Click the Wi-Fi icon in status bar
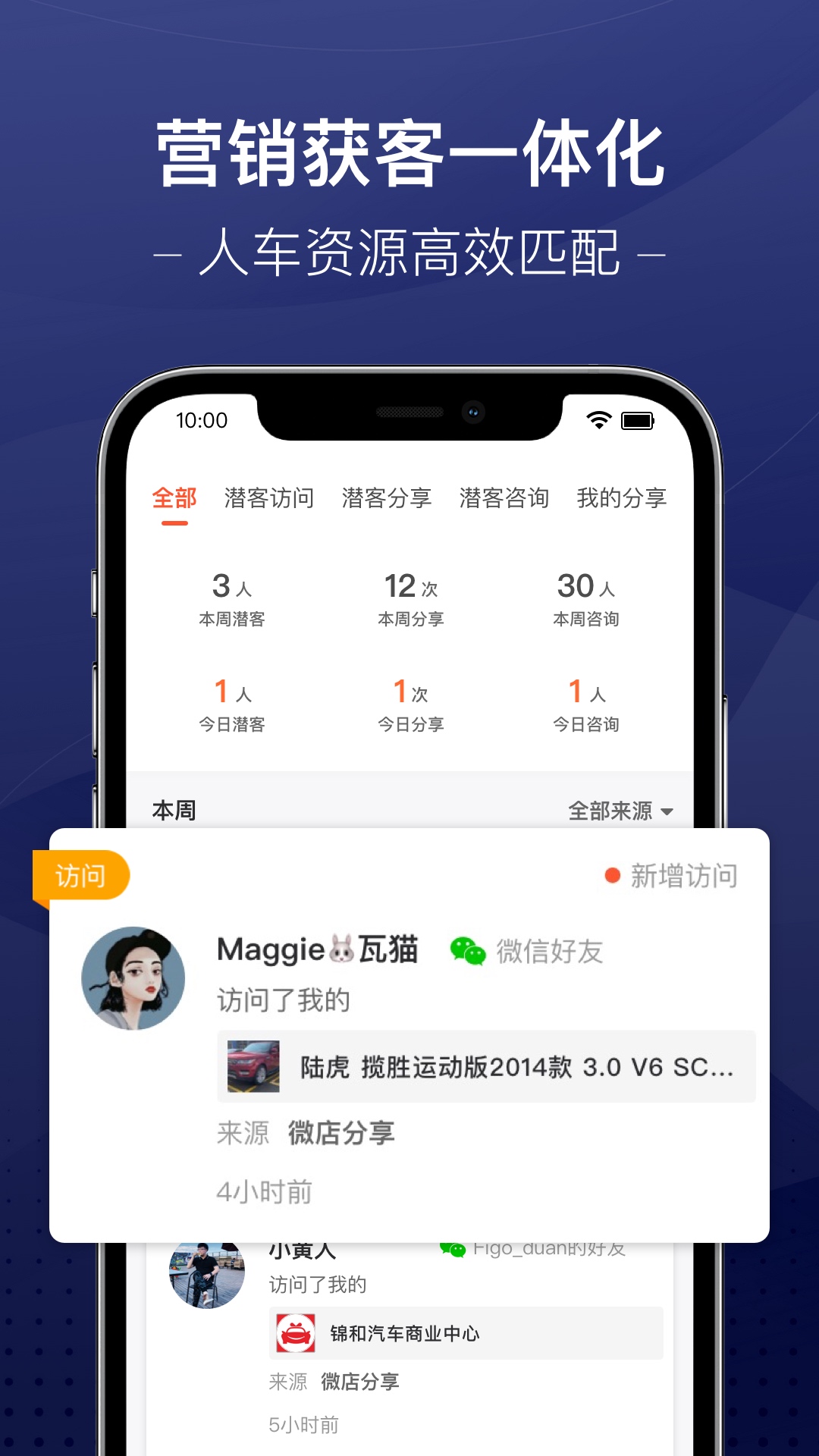 pos(600,420)
